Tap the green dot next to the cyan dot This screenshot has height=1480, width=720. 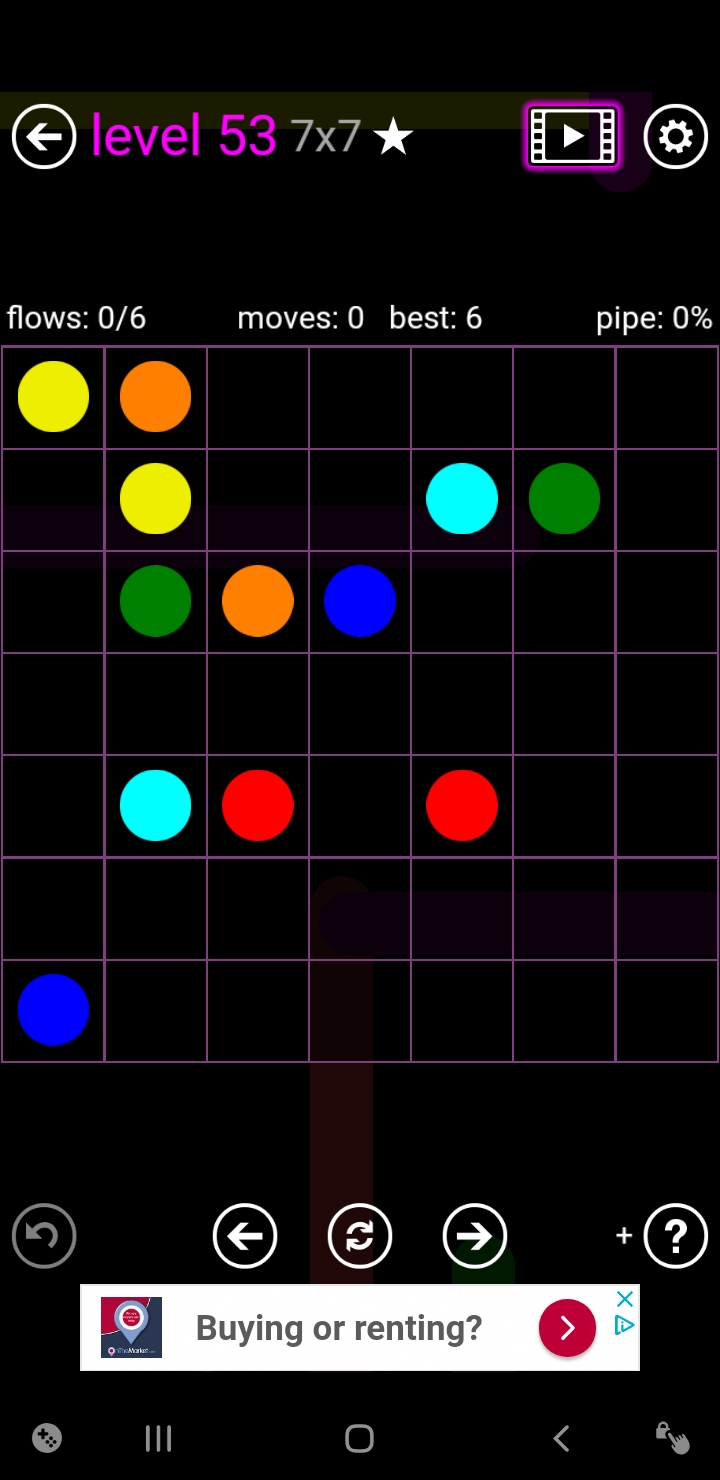(x=564, y=498)
